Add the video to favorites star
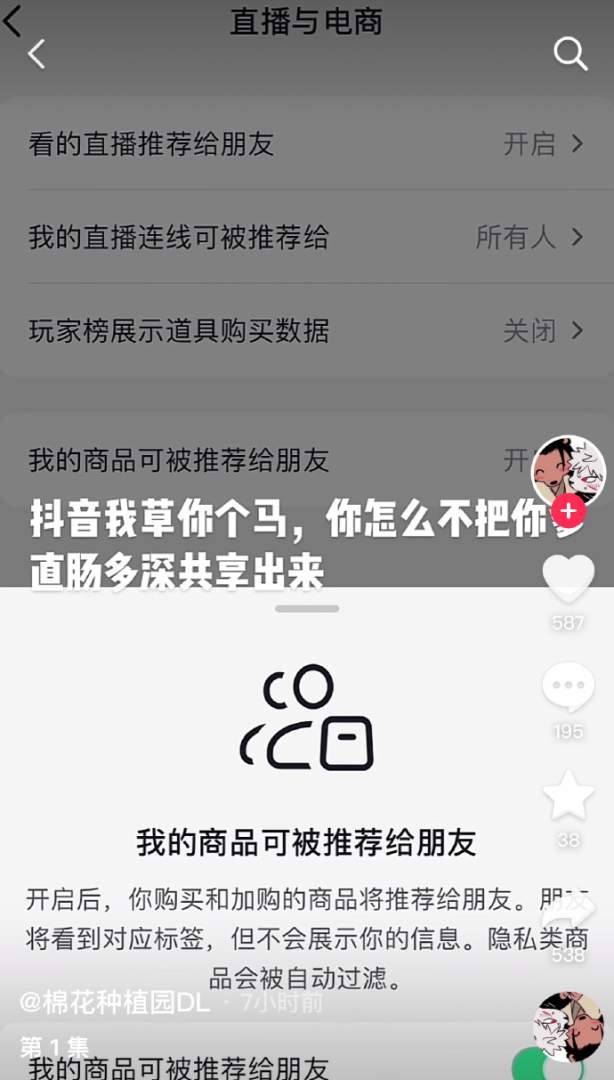 [568, 795]
